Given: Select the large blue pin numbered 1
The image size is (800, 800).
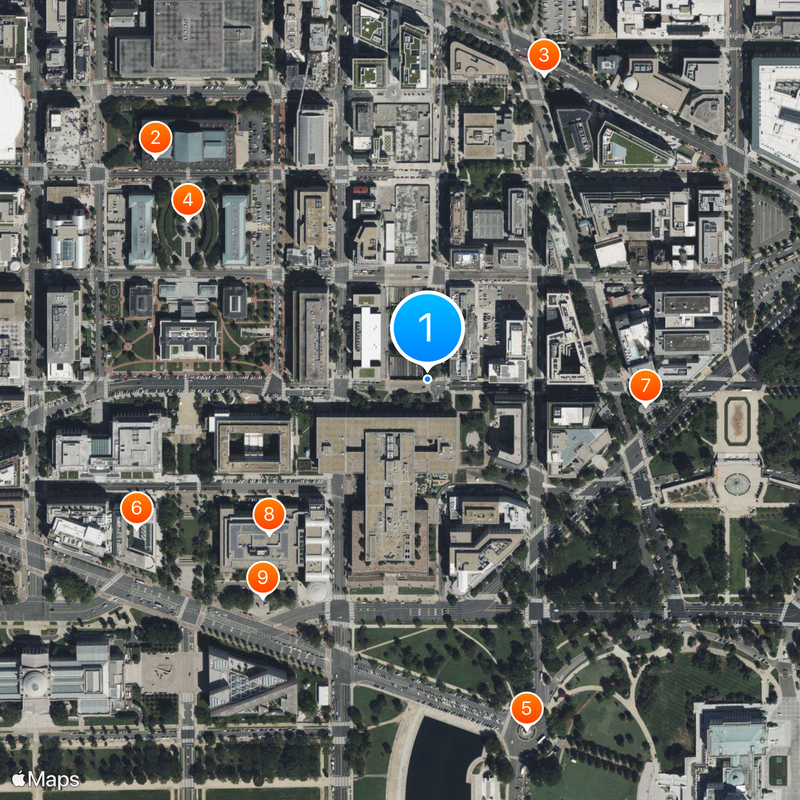Looking at the screenshot, I should [427, 327].
